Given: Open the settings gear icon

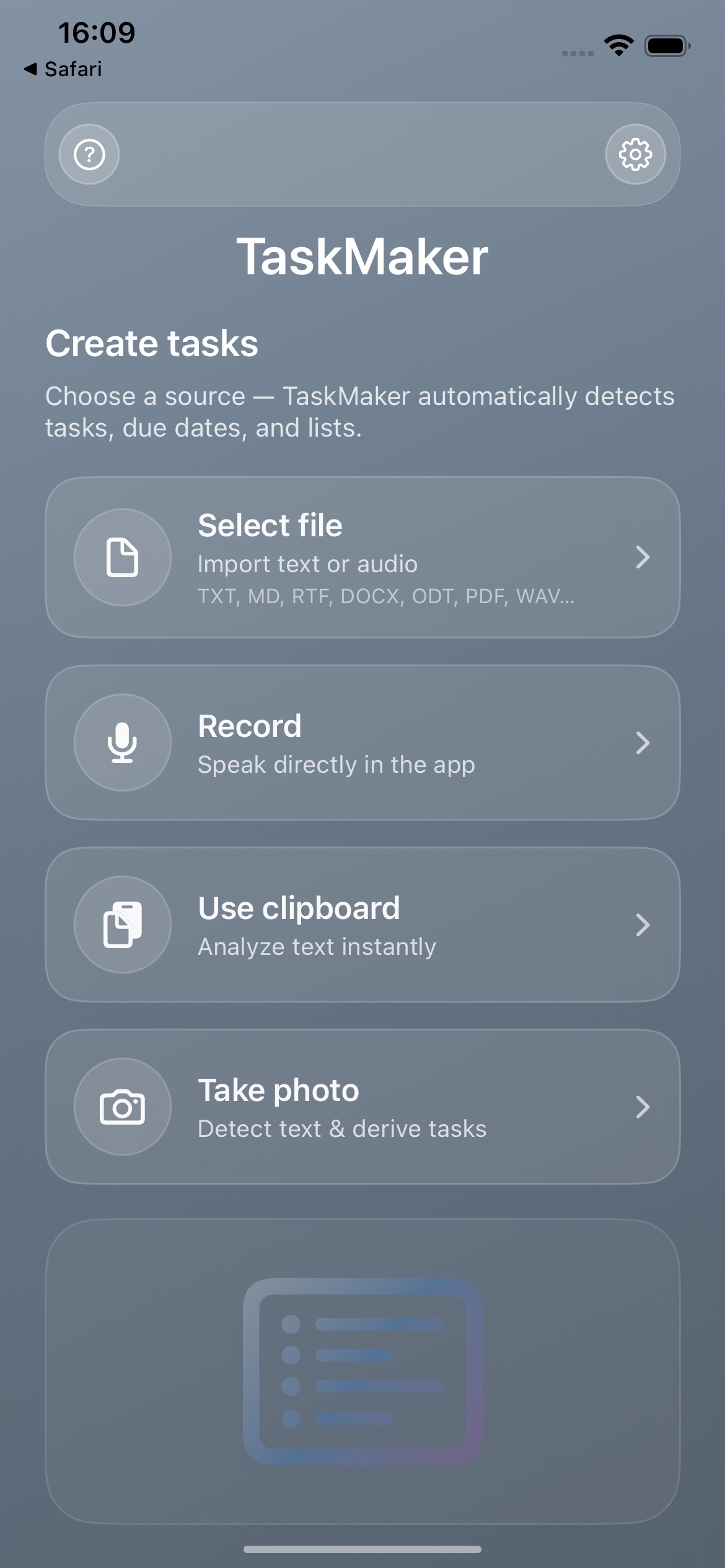Looking at the screenshot, I should pyautogui.click(x=636, y=155).
